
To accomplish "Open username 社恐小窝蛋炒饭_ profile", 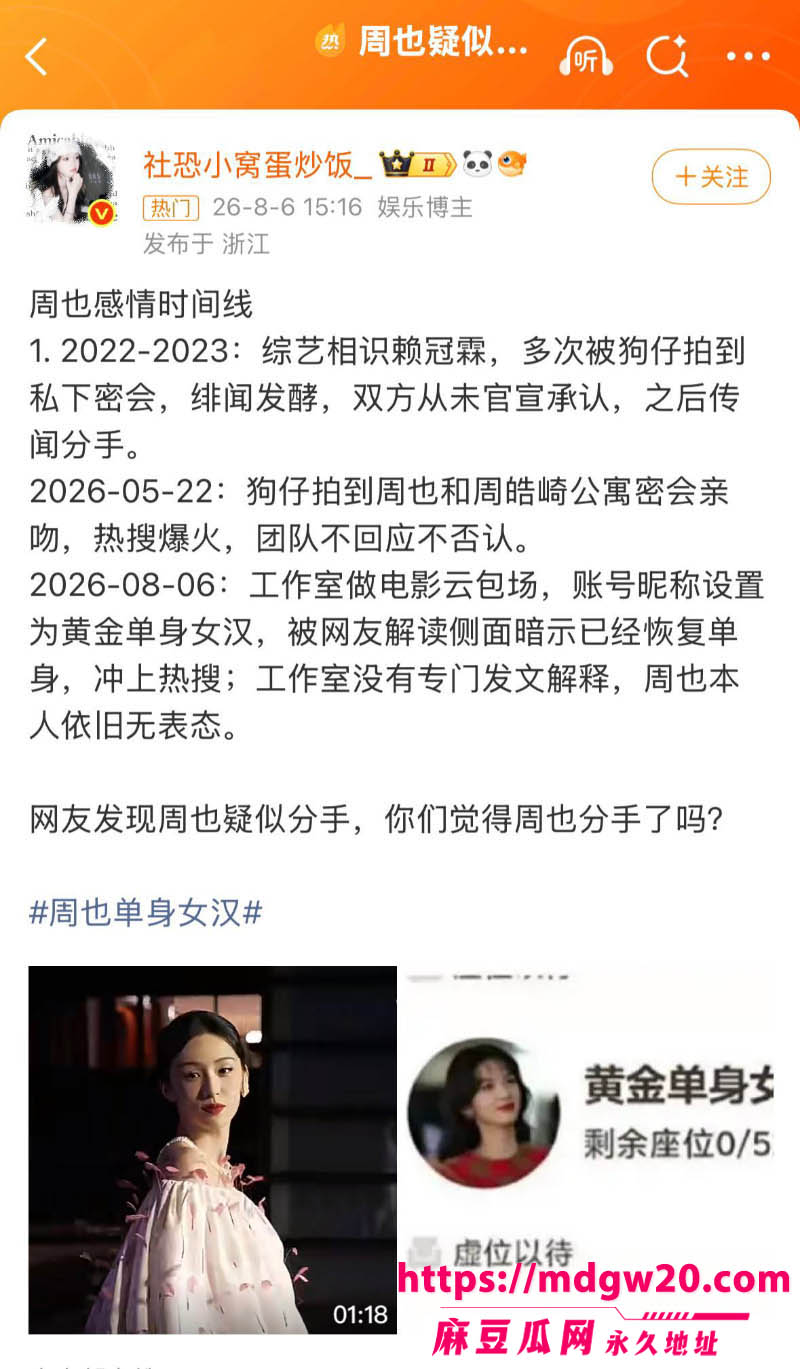I will click(258, 164).
